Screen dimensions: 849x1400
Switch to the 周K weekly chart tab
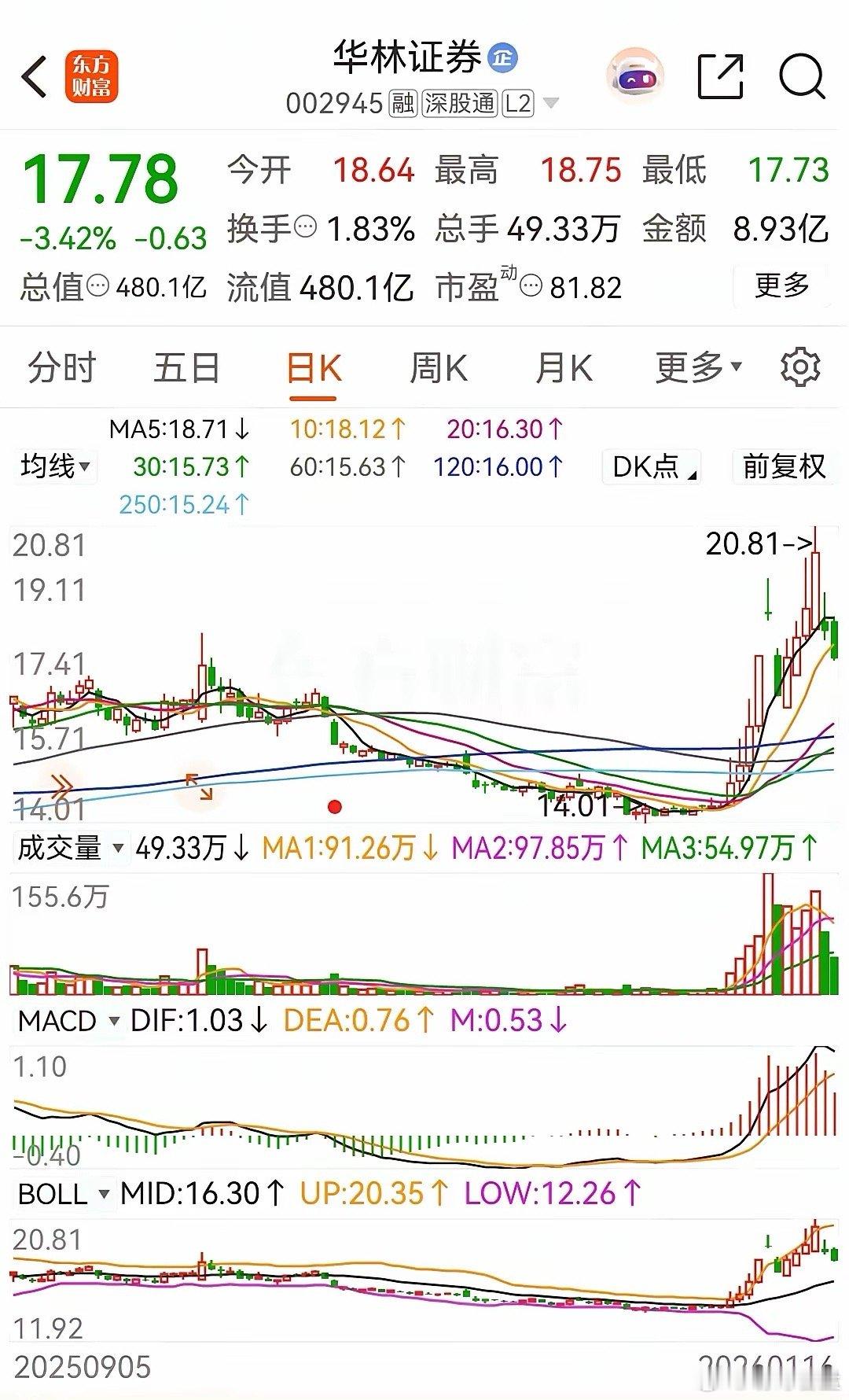(438, 367)
